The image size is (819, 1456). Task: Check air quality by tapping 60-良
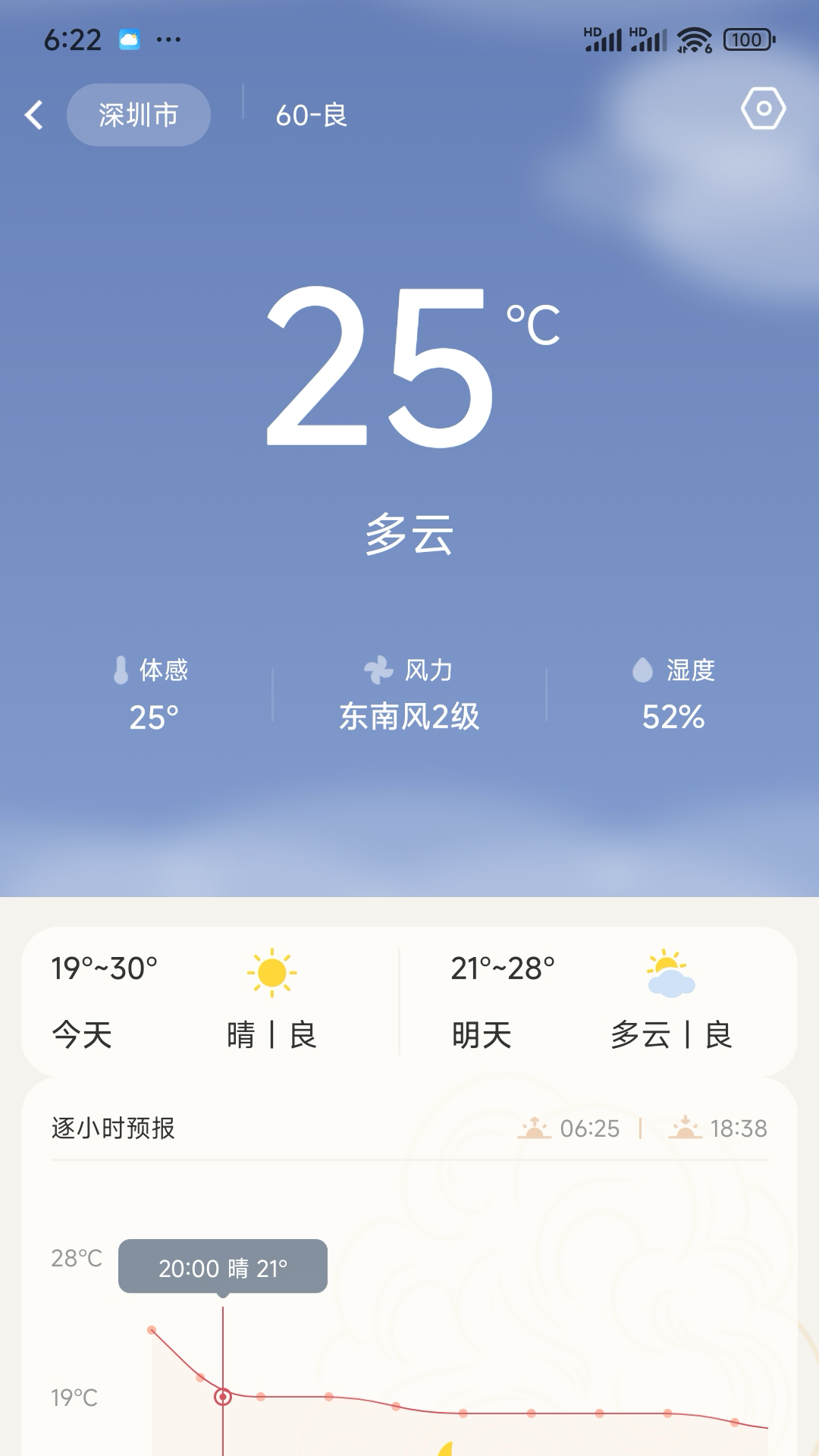click(309, 115)
